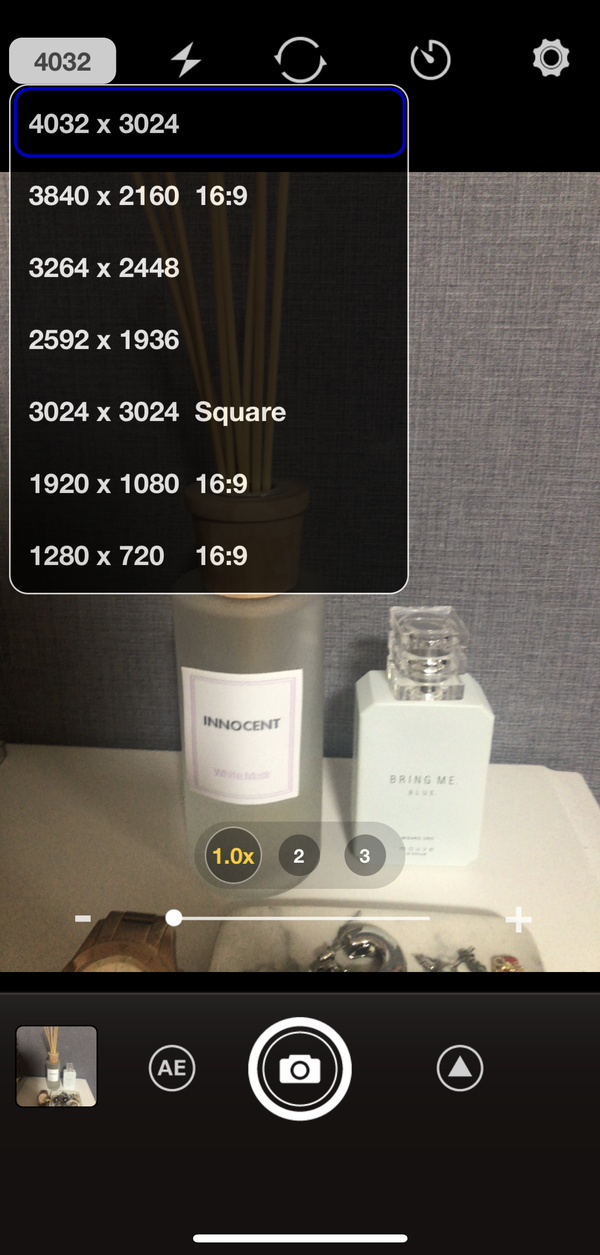The height and width of the screenshot is (1255, 600).
Task: Pick the 3264 x 2448 option
Action: click(x=209, y=268)
